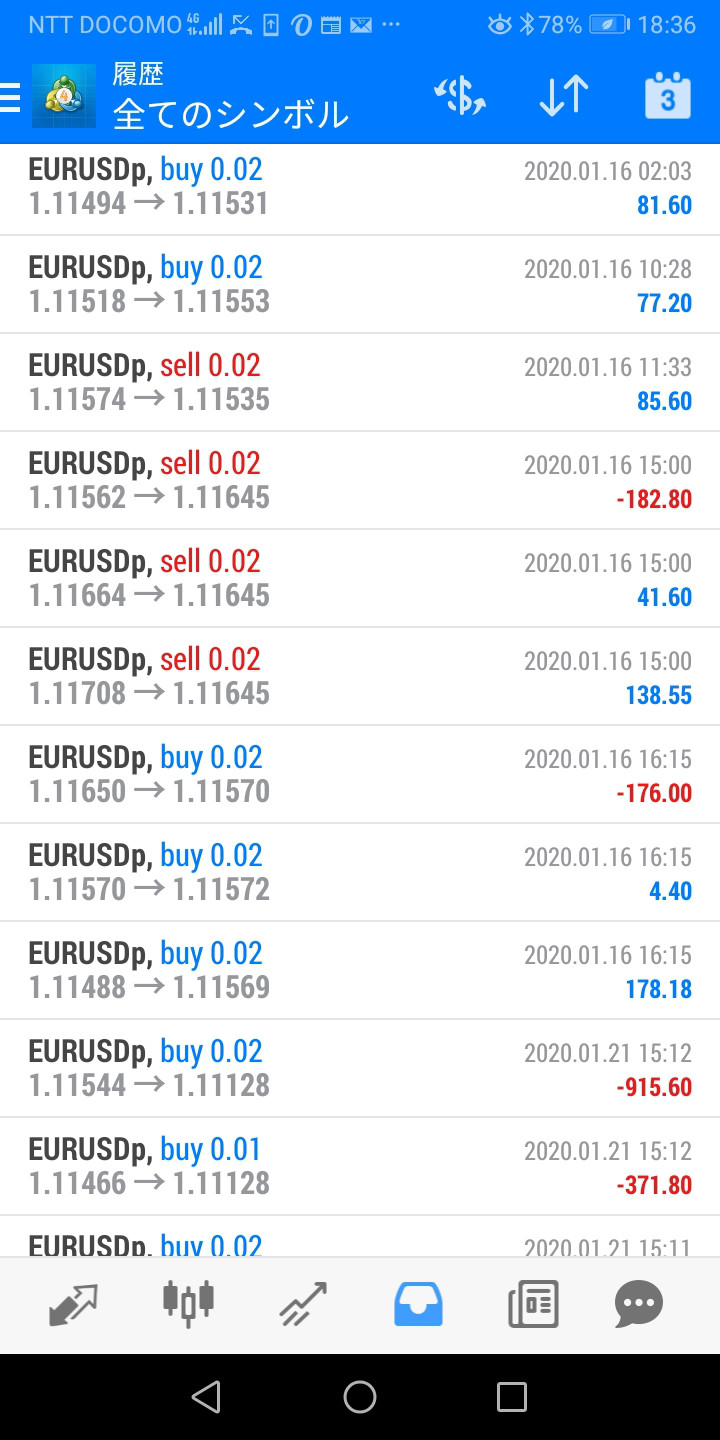Select the buy trade with loss -176.00
The height and width of the screenshot is (1440, 720).
tap(360, 775)
